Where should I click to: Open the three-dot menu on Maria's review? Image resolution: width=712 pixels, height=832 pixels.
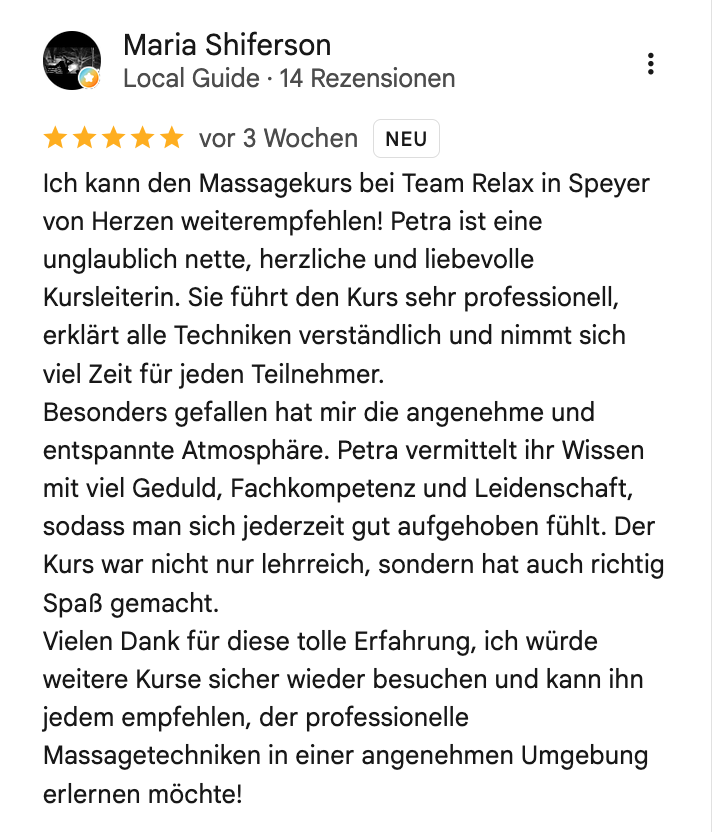[x=650, y=64]
